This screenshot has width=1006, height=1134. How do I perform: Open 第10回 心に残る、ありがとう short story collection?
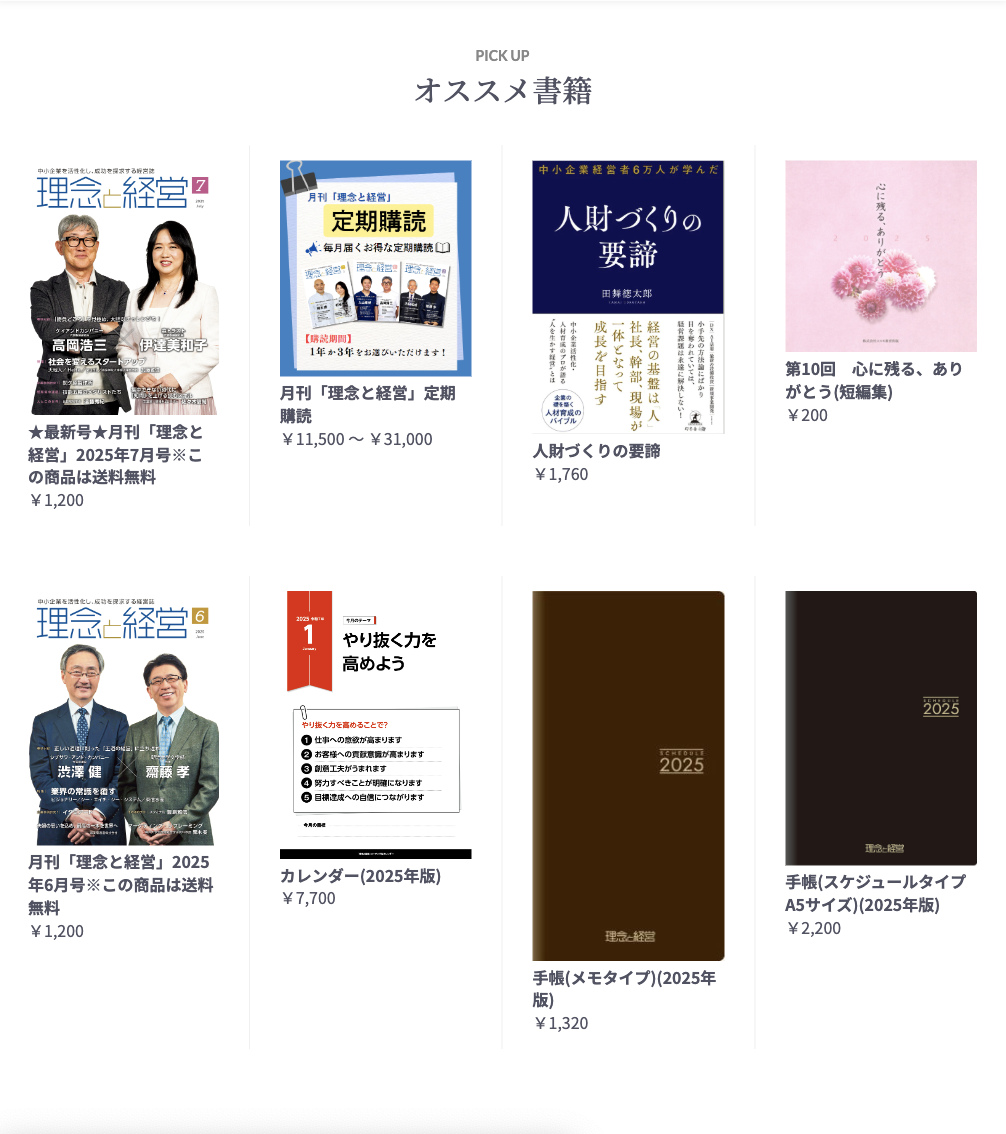[880, 256]
